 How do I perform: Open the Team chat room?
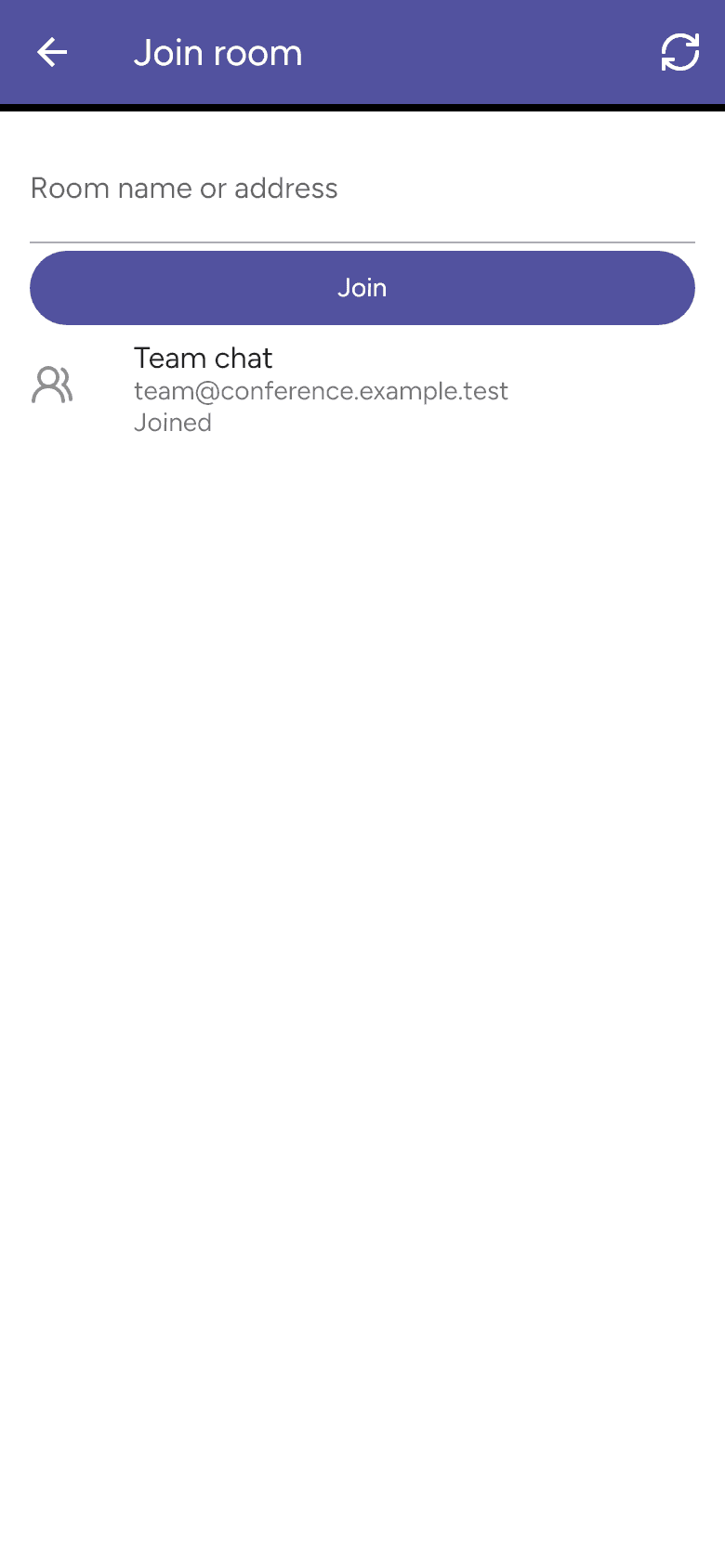coord(362,389)
